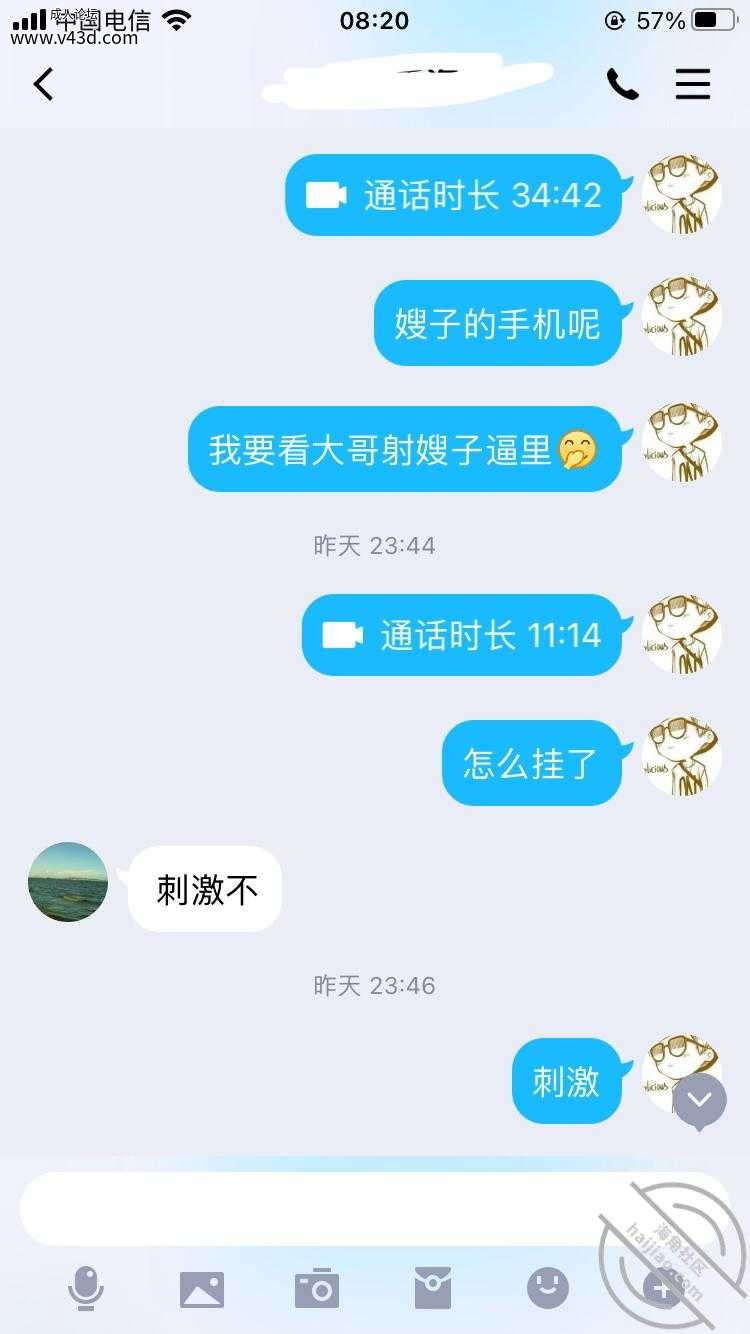The image size is (750, 1334).
Task: Start a voice call from the phone icon
Action: [x=622, y=85]
